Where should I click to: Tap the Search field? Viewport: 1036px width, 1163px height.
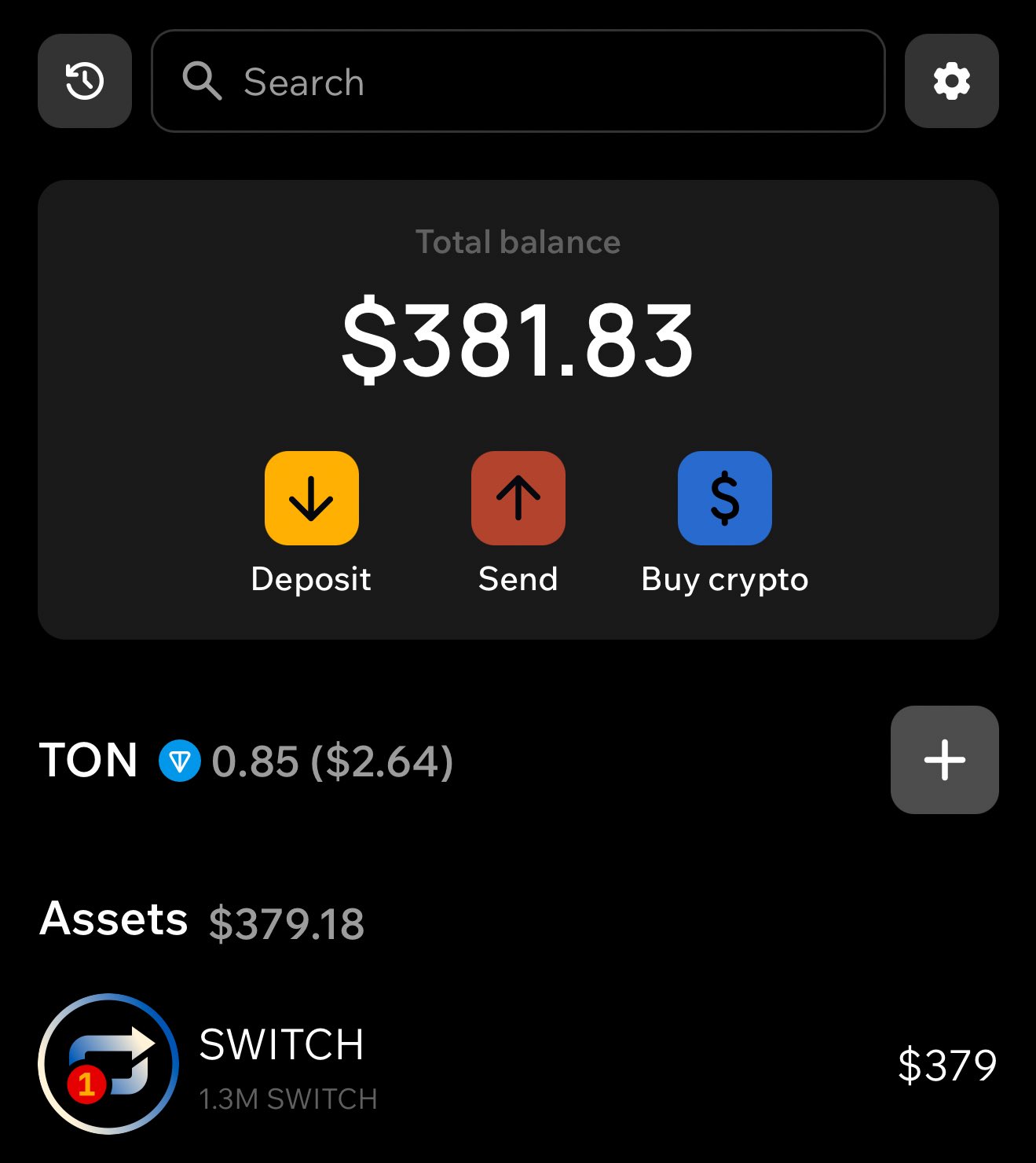(x=518, y=81)
